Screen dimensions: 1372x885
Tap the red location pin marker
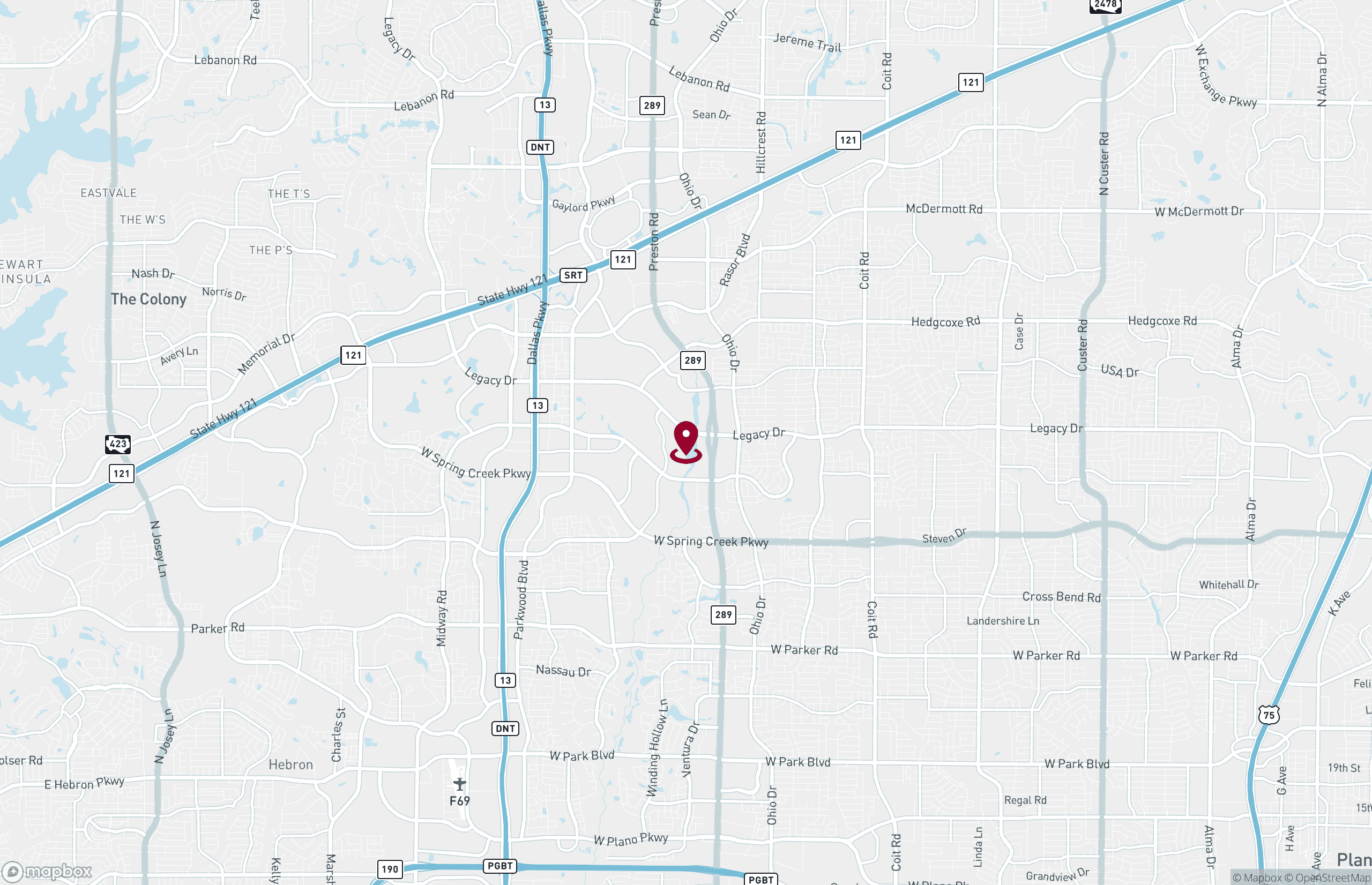point(685,440)
